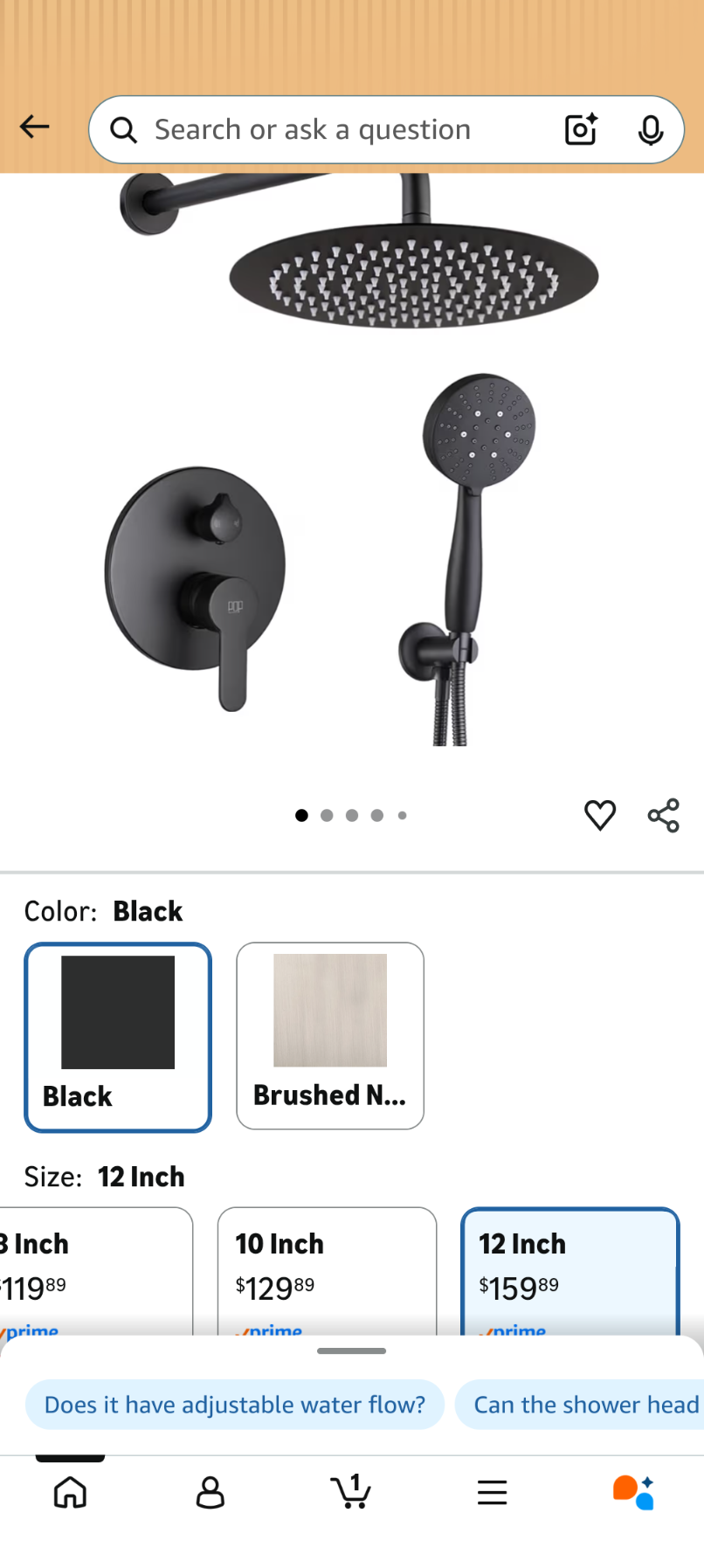This screenshot has width=704, height=1568.
Task: Go back using the arrow icon
Action: [34, 128]
